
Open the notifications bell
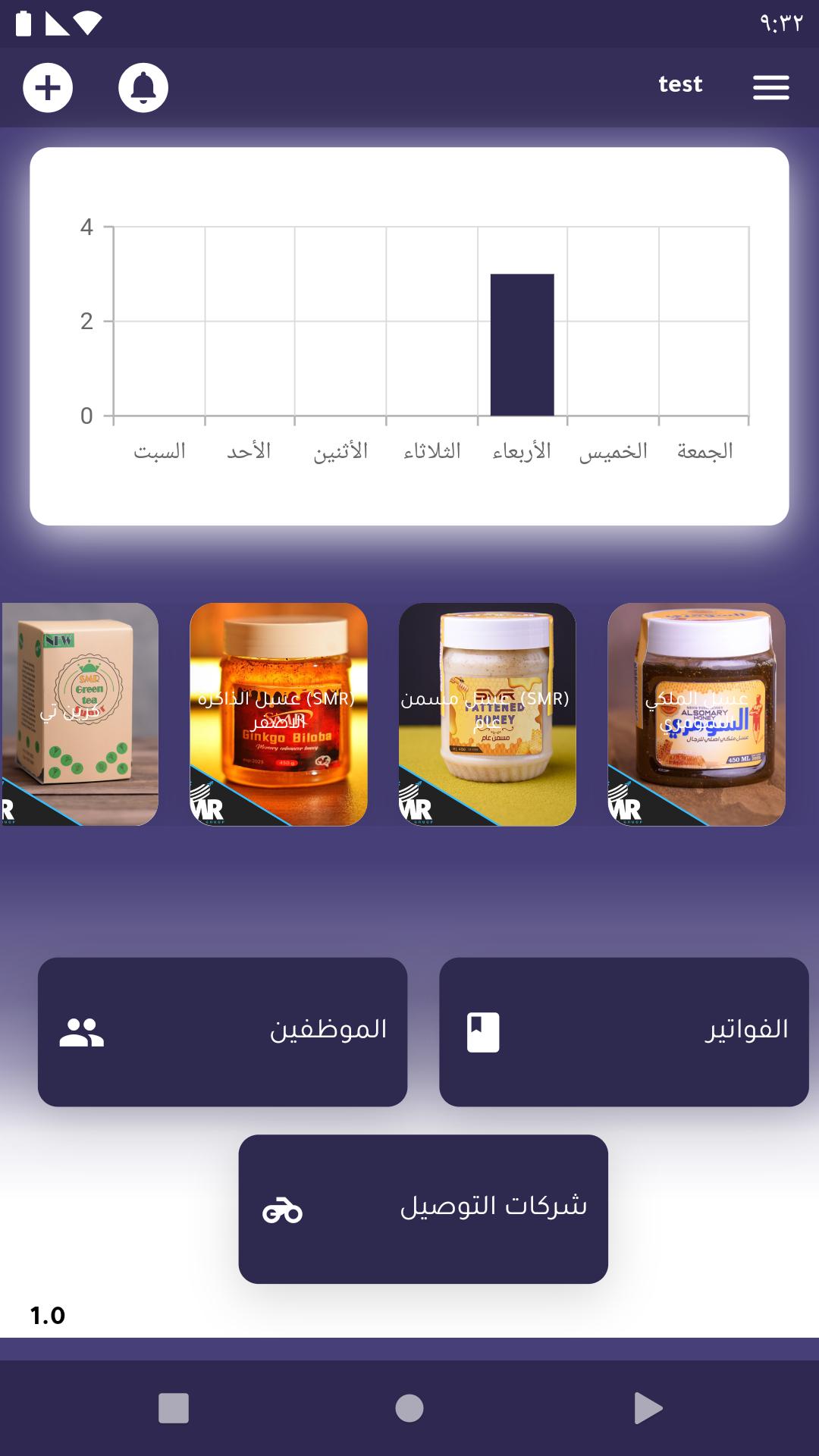click(143, 88)
